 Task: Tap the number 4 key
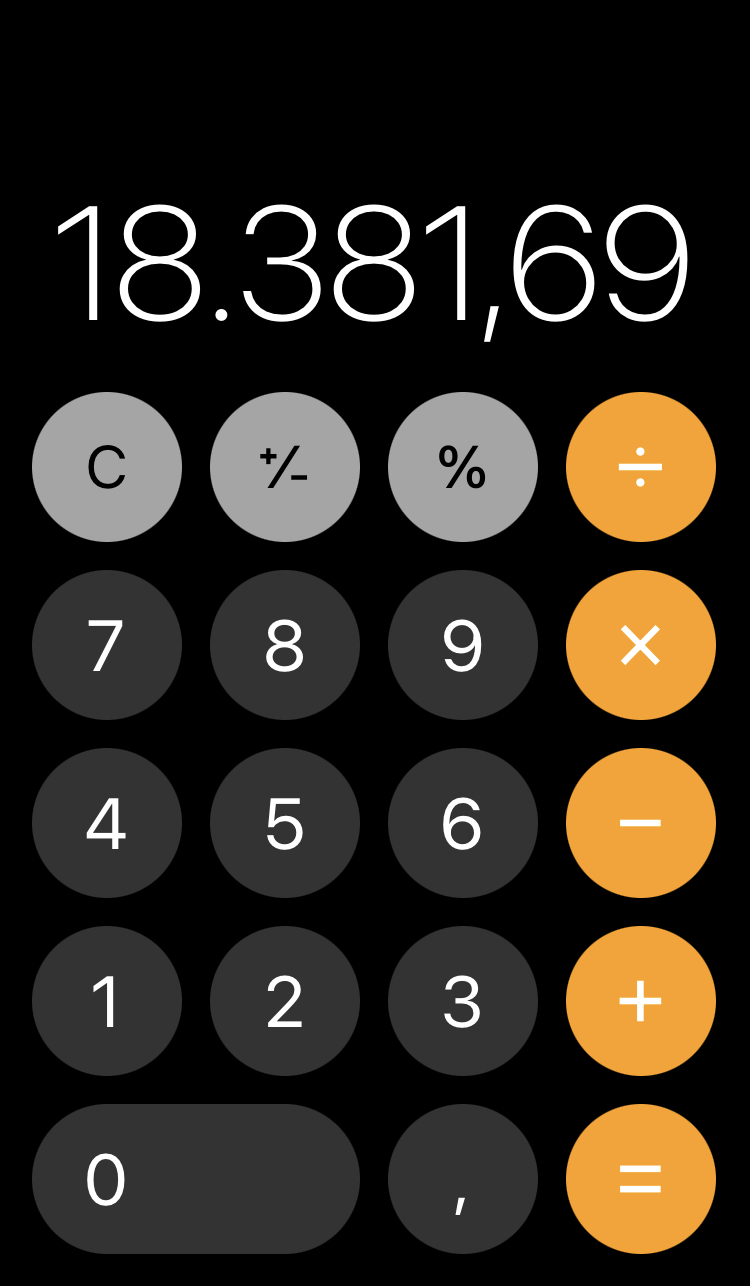tap(107, 823)
